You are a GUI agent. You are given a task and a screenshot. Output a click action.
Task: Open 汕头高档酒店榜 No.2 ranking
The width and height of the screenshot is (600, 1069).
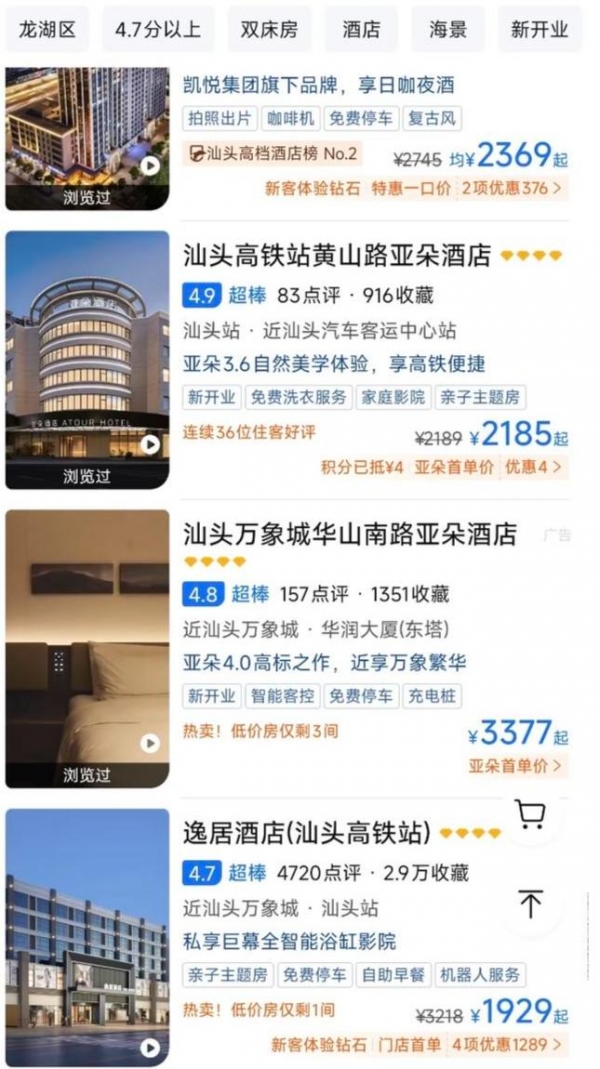(273, 155)
